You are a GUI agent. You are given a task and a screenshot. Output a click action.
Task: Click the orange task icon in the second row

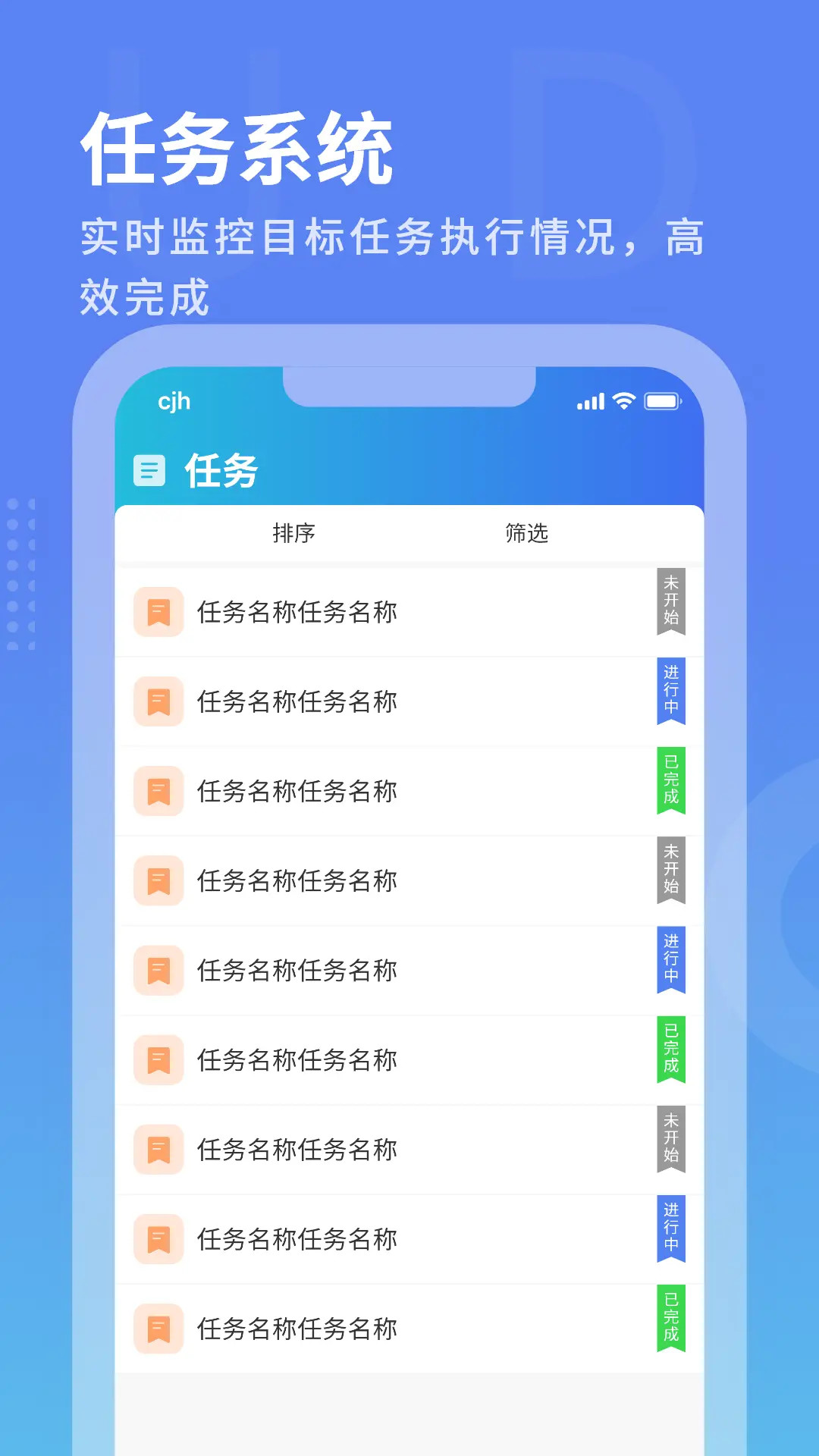tap(158, 701)
